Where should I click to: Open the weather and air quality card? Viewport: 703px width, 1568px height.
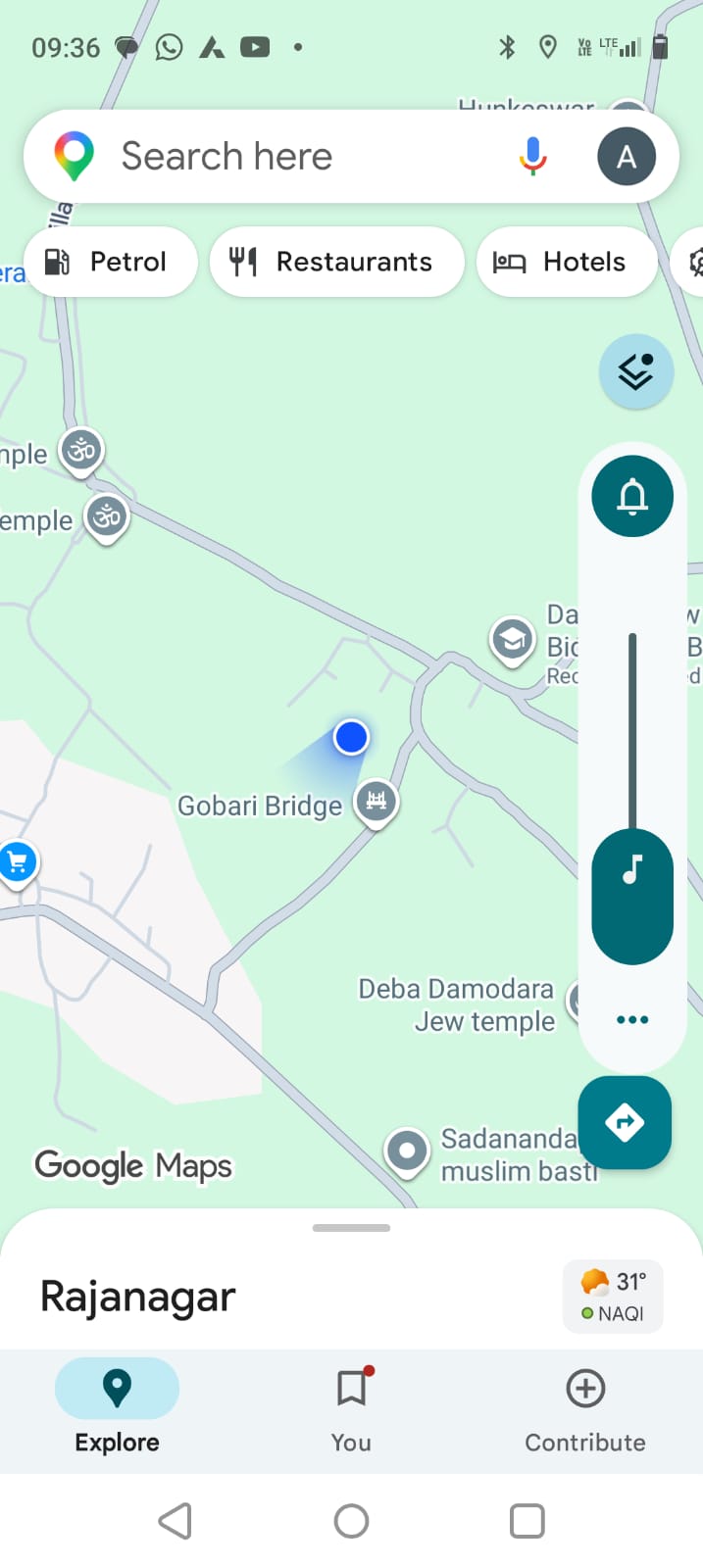[613, 1297]
